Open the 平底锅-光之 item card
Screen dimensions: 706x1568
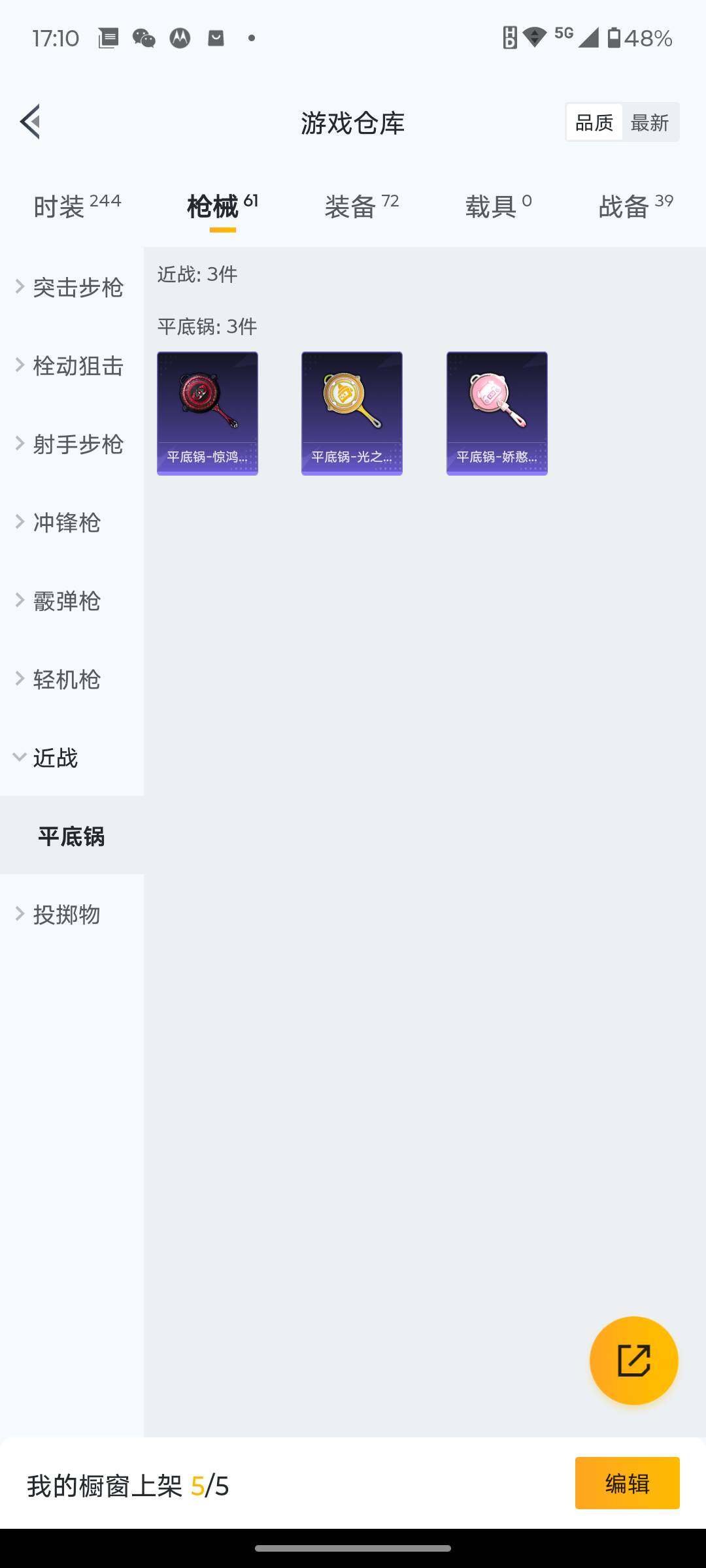(x=352, y=413)
